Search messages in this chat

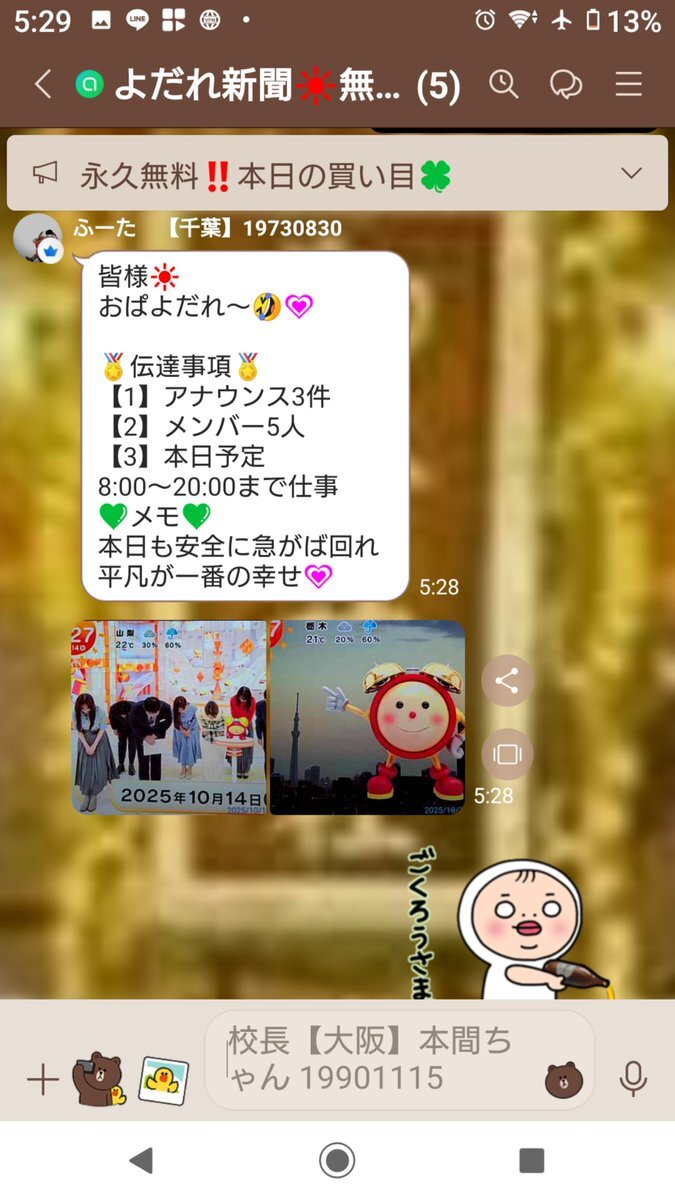click(504, 85)
